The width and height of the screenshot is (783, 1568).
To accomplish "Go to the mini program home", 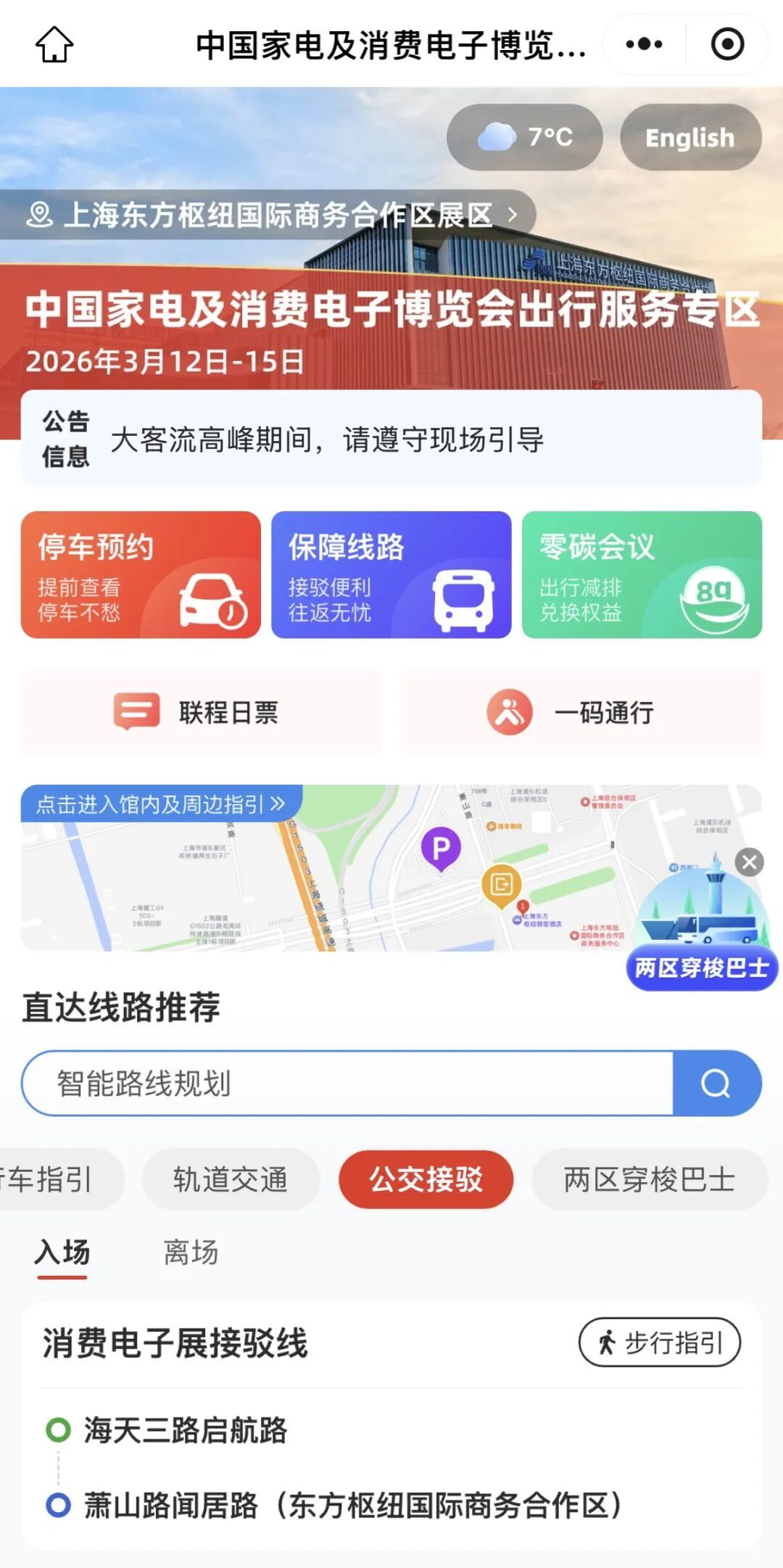I will pos(54,44).
